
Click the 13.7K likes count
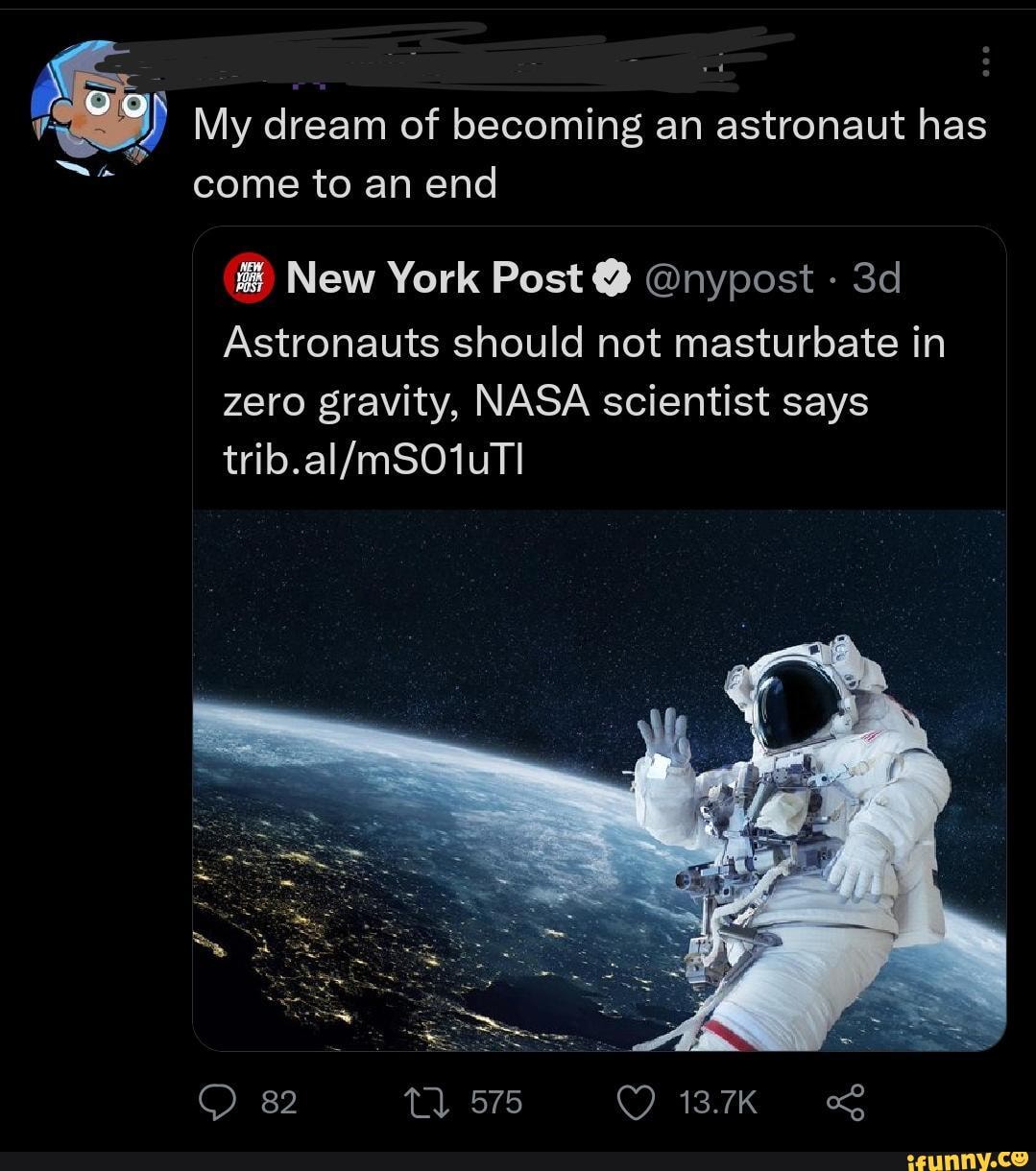coord(715,1103)
